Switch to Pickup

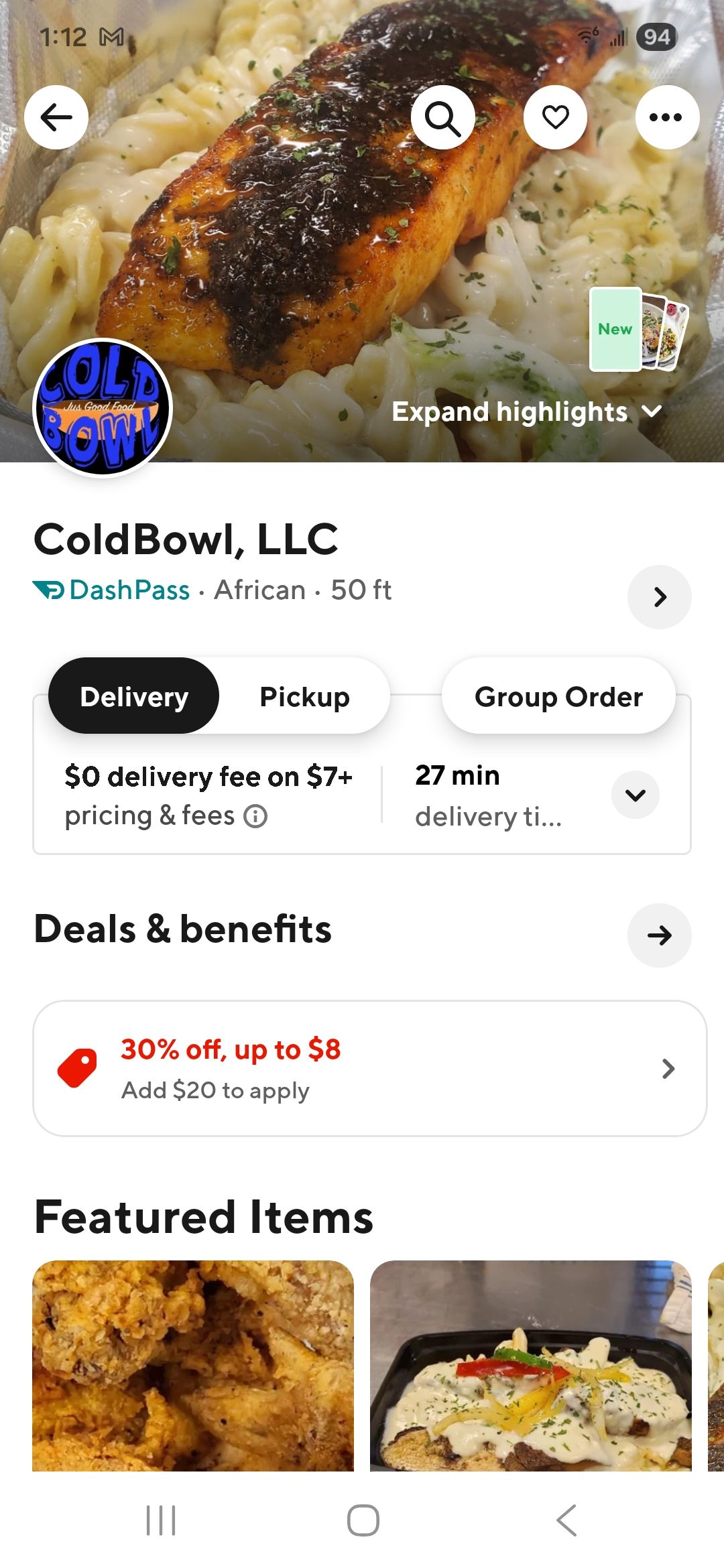point(304,696)
